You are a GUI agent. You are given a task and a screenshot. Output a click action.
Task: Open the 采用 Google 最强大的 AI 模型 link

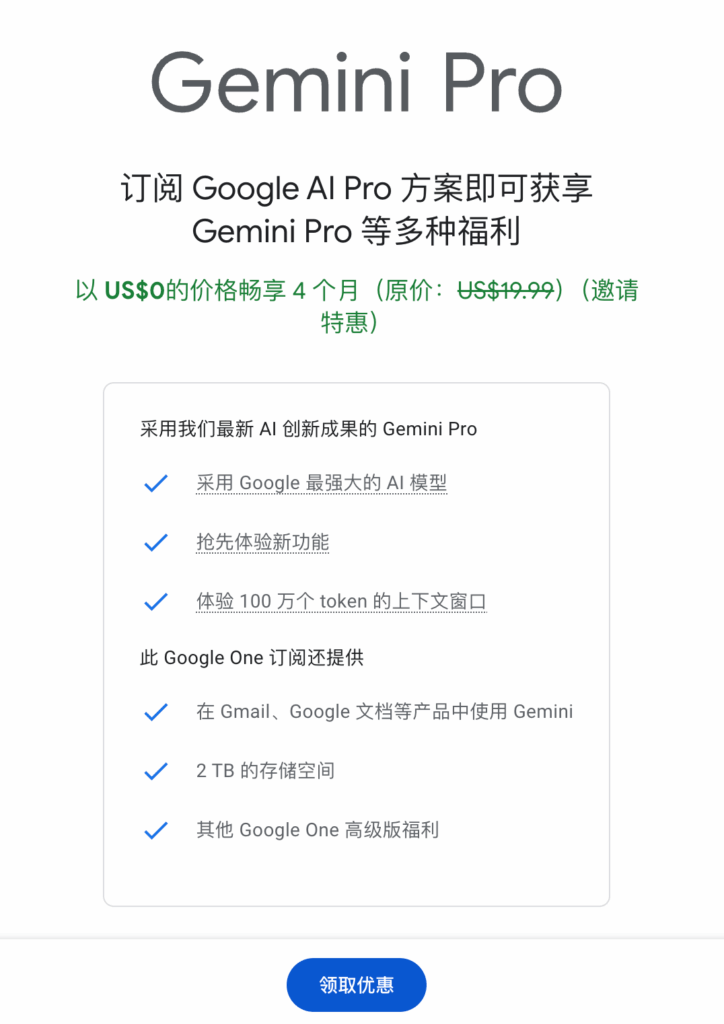point(321,484)
